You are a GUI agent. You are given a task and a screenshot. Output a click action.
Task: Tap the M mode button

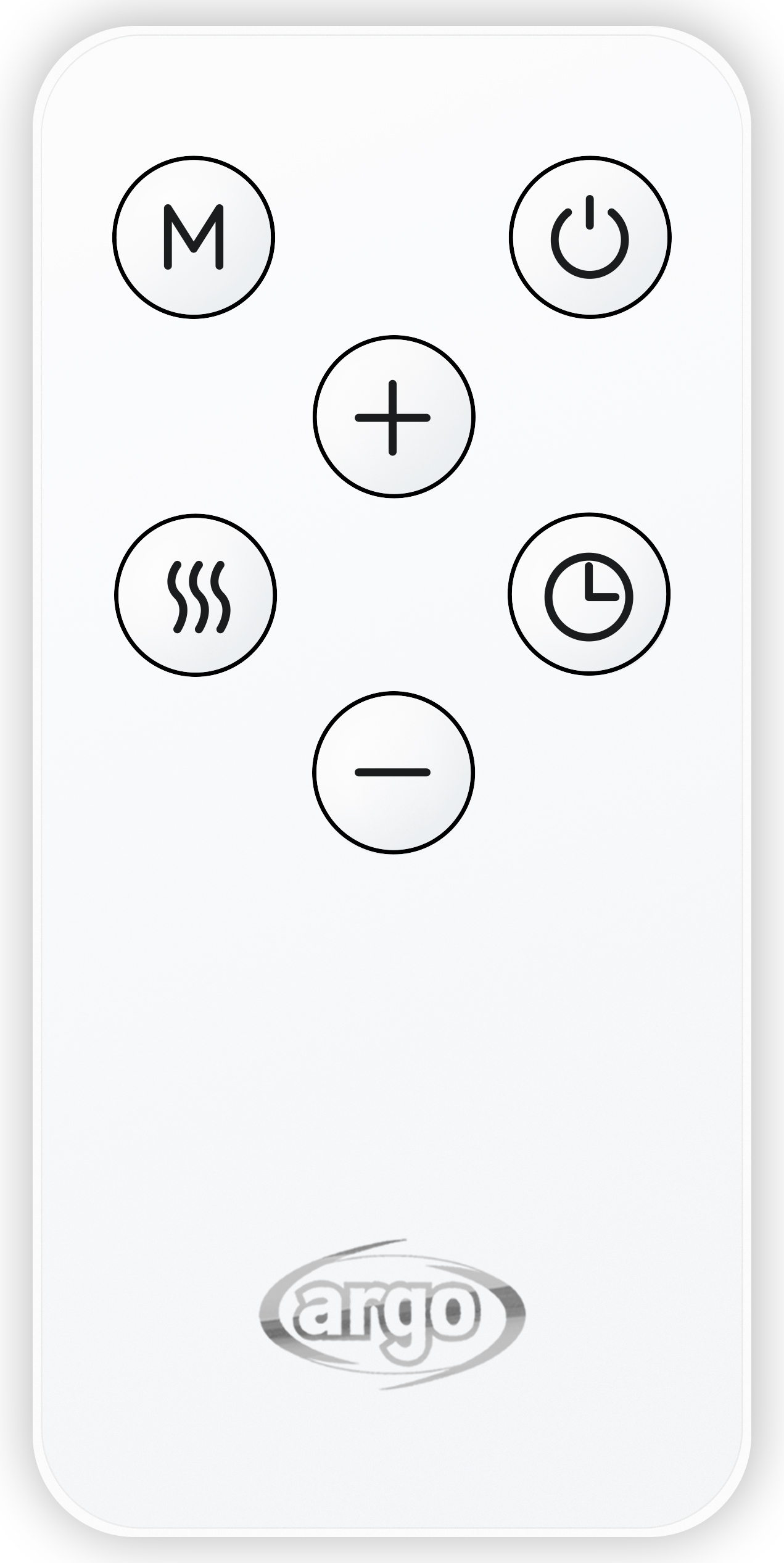pyautogui.click(x=194, y=238)
